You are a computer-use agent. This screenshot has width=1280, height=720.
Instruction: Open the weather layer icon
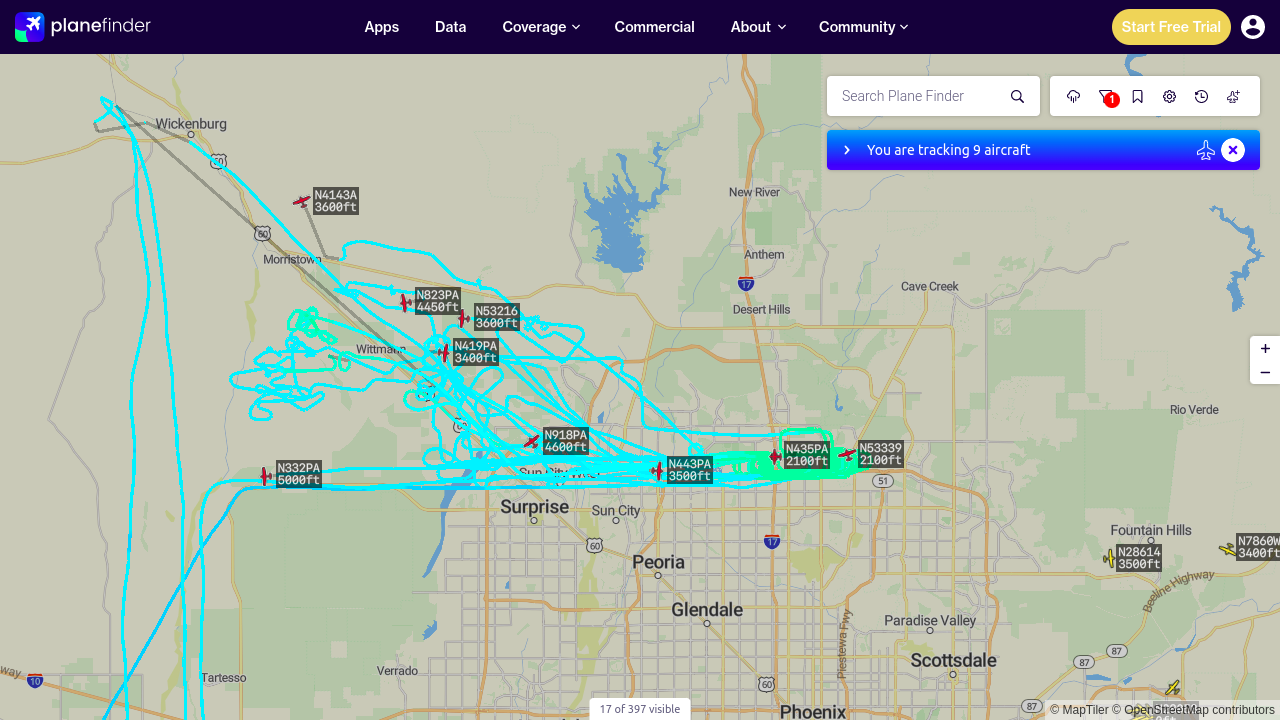pyautogui.click(x=1074, y=96)
